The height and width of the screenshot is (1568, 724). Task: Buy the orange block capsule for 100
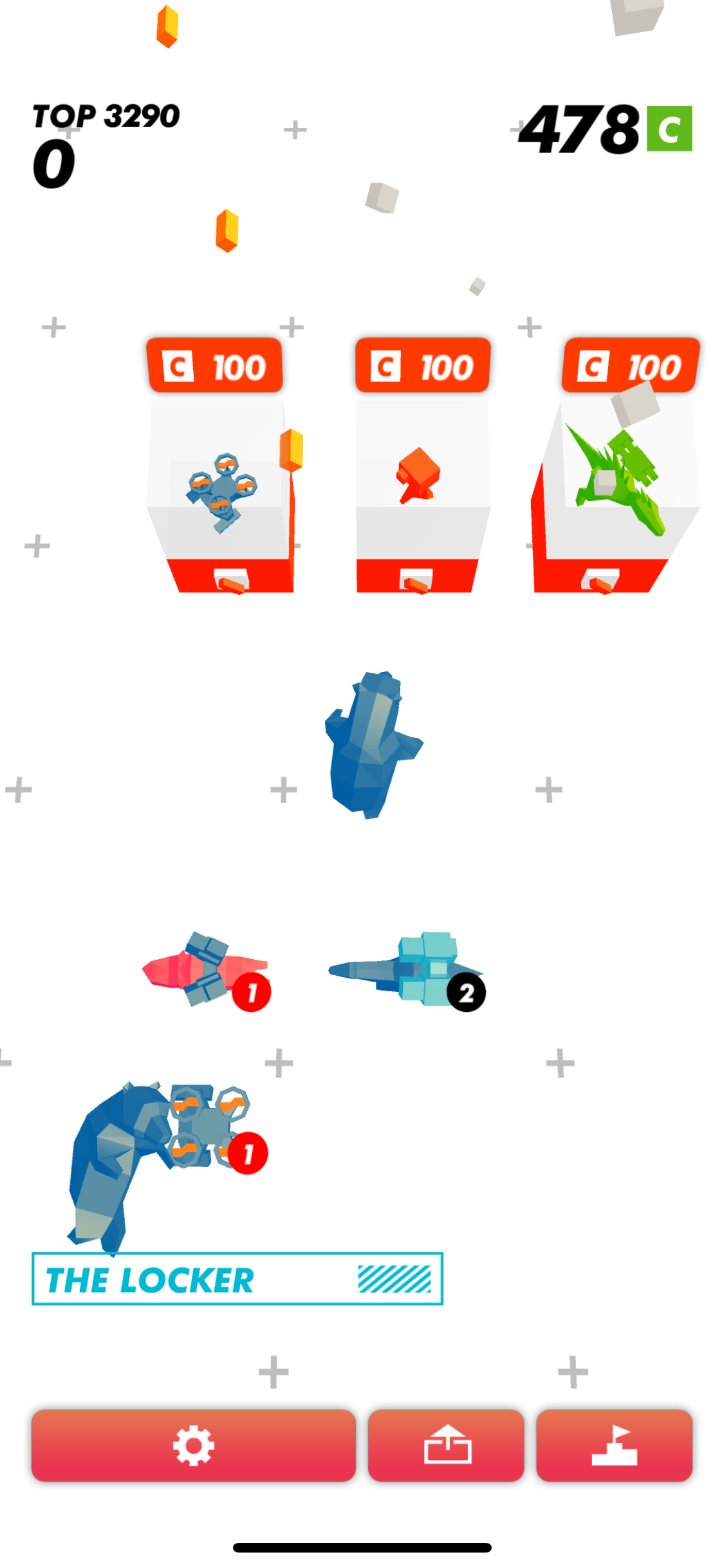pyautogui.click(x=422, y=465)
